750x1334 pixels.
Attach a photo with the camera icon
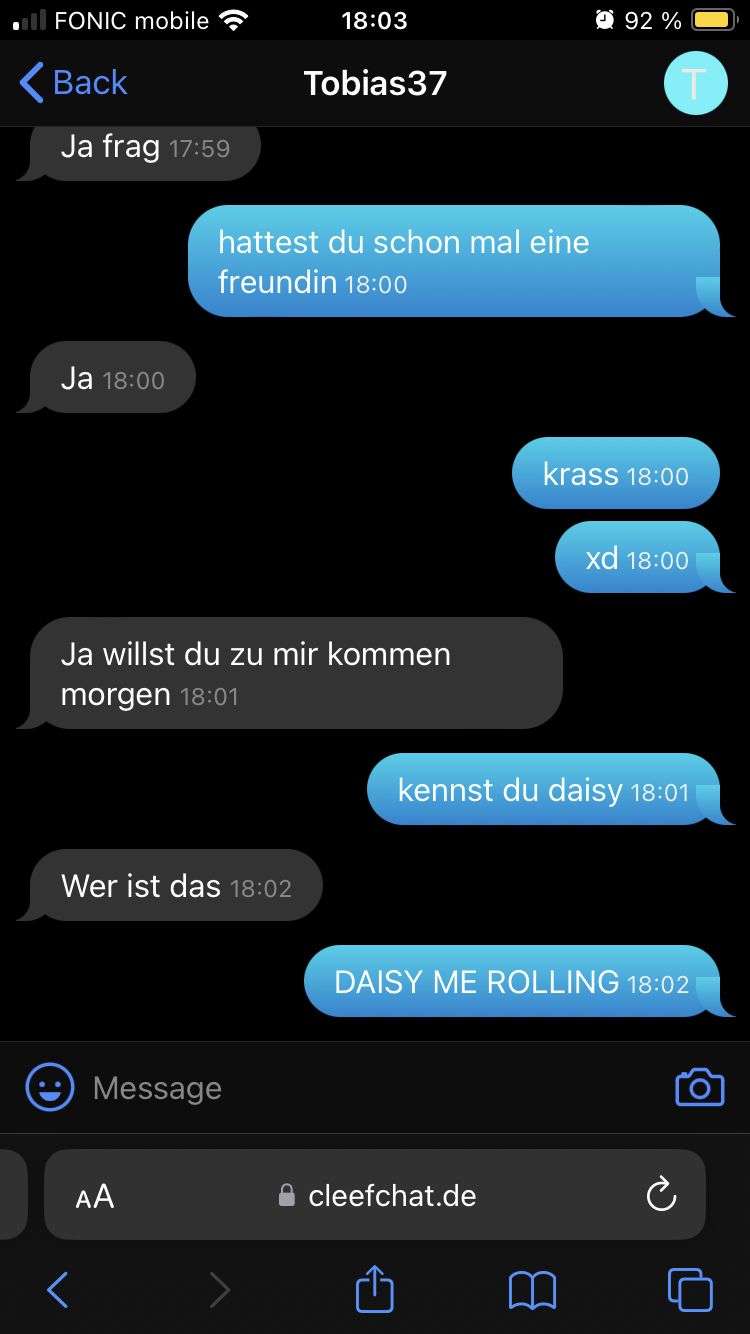point(699,1087)
